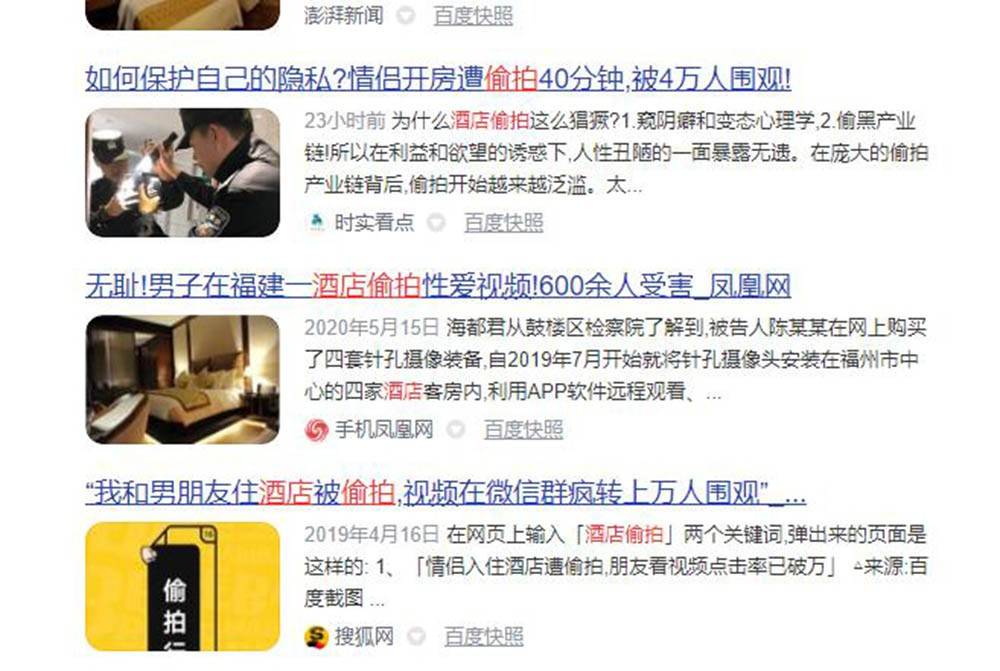Open the 澎湃新闻 source link
Viewport: 1000px width, 671px height.
(343, 15)
